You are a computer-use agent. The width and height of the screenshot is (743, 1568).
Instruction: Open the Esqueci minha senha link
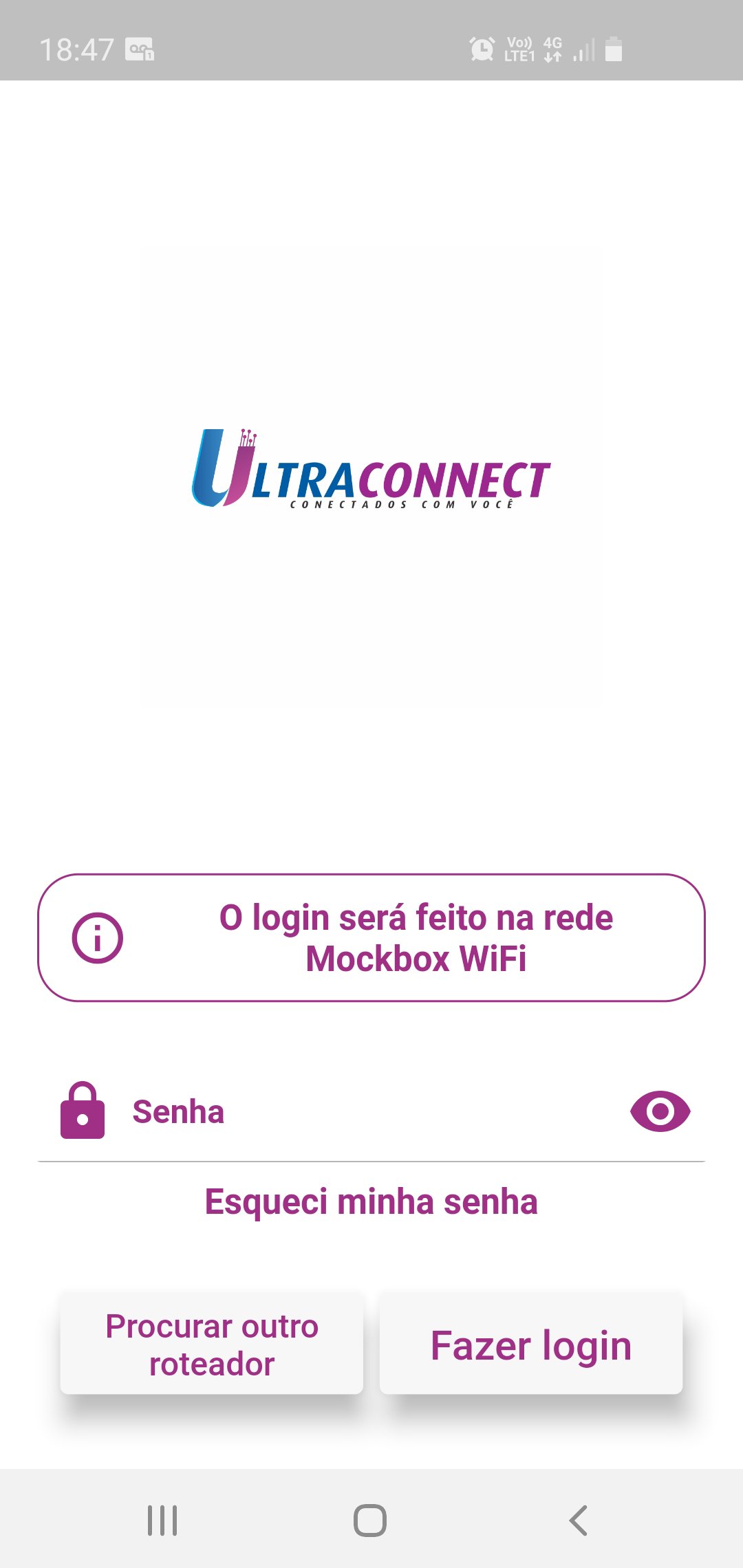tap(371, 1202)
